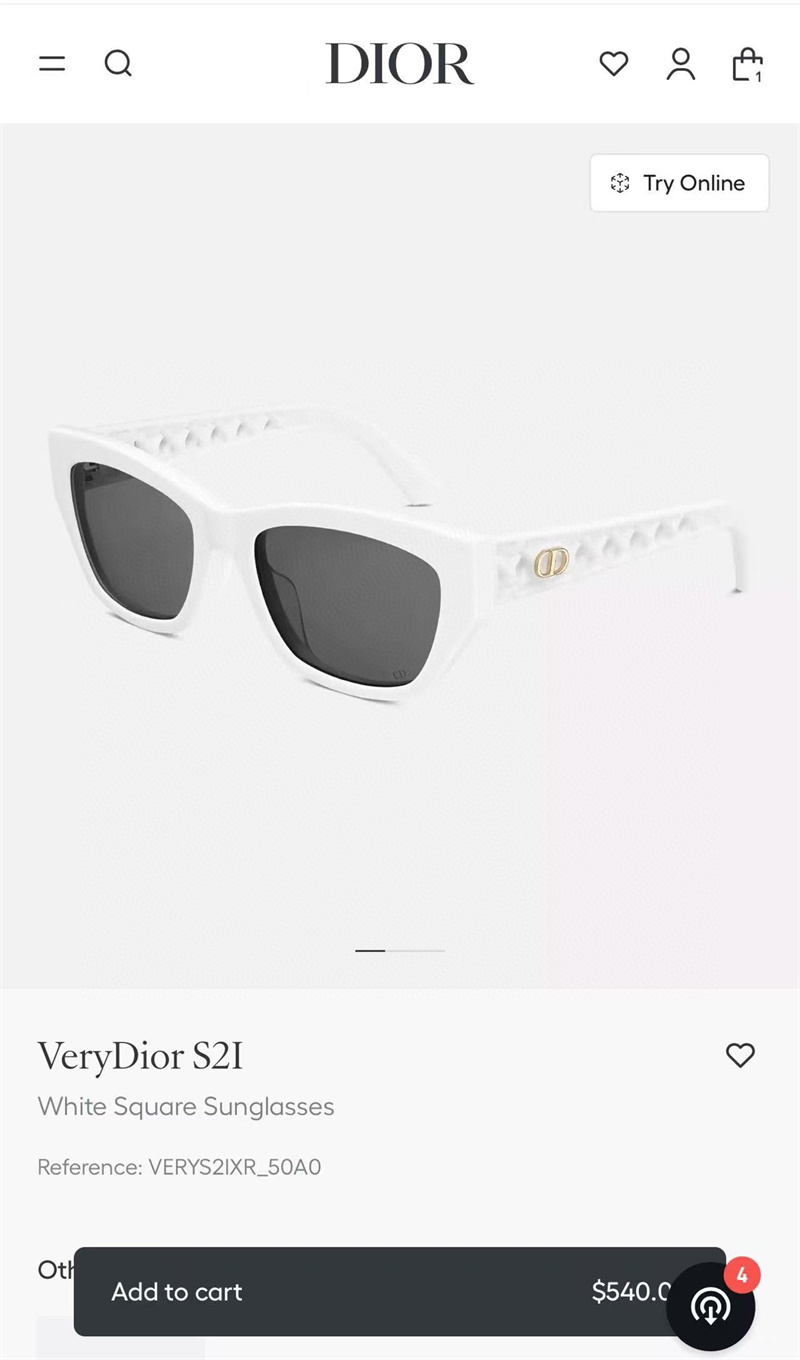Open the shopping bag
Image resolution: width=800 pixels, height=1360 pixels.
[747, 64]
